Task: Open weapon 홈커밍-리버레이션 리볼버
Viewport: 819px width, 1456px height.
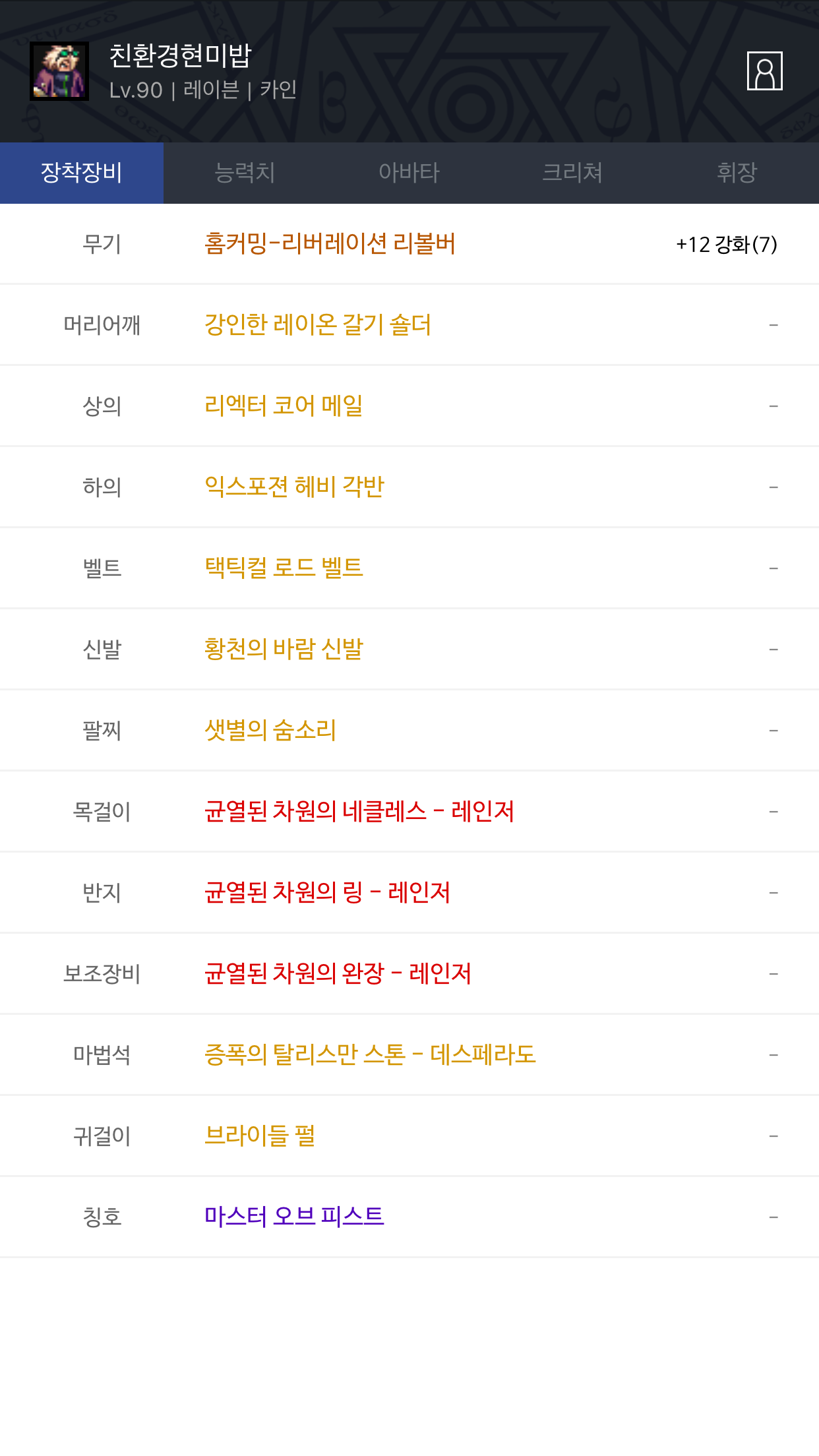Action: coord(330,244)
